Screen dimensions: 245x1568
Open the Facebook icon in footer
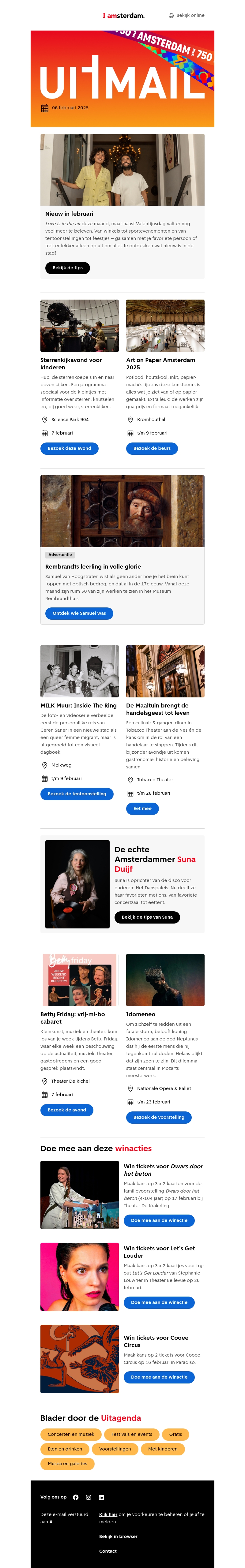(76, 1497)
